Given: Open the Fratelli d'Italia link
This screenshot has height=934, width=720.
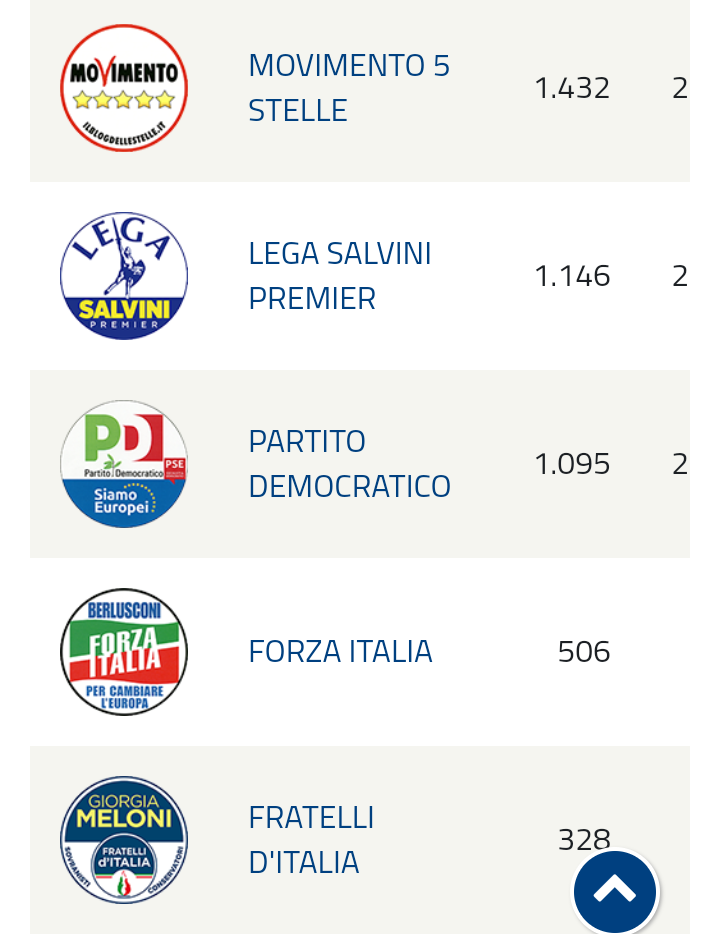Looking at the screenshot, I should [x=310, y=839].
